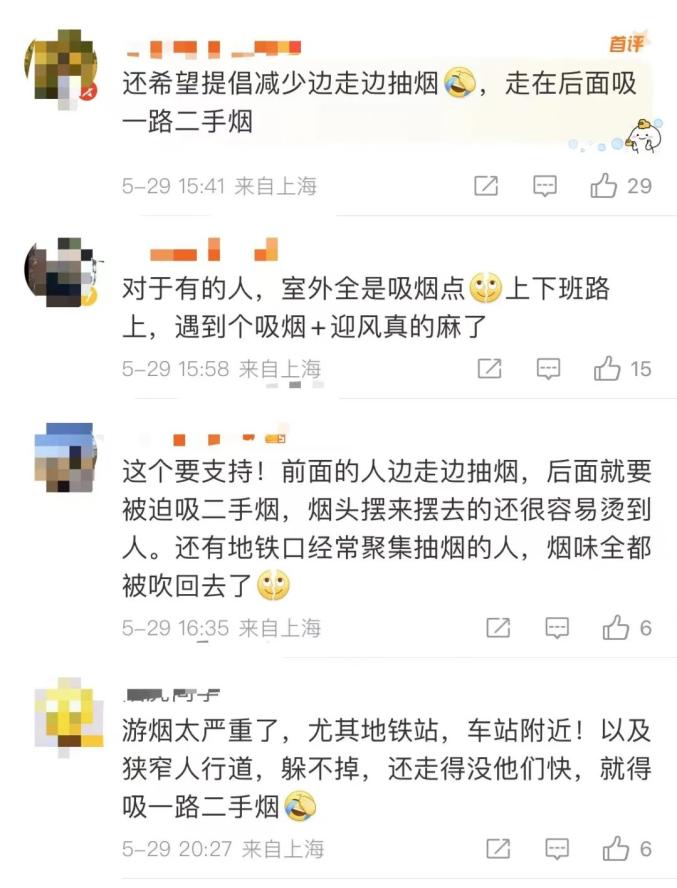Viewport: 677px width, 888px height.
Task: Like the comment starting 这个要支持
Action: click(x=615, y=628)
